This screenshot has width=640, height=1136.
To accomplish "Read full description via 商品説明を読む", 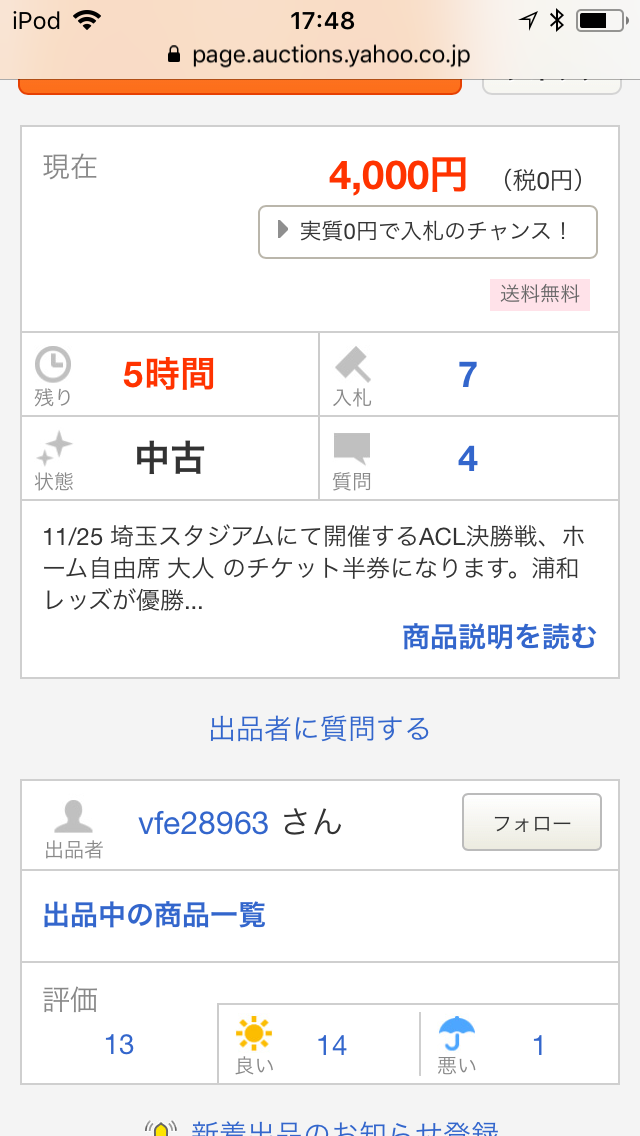I will (x=499, y=636).
